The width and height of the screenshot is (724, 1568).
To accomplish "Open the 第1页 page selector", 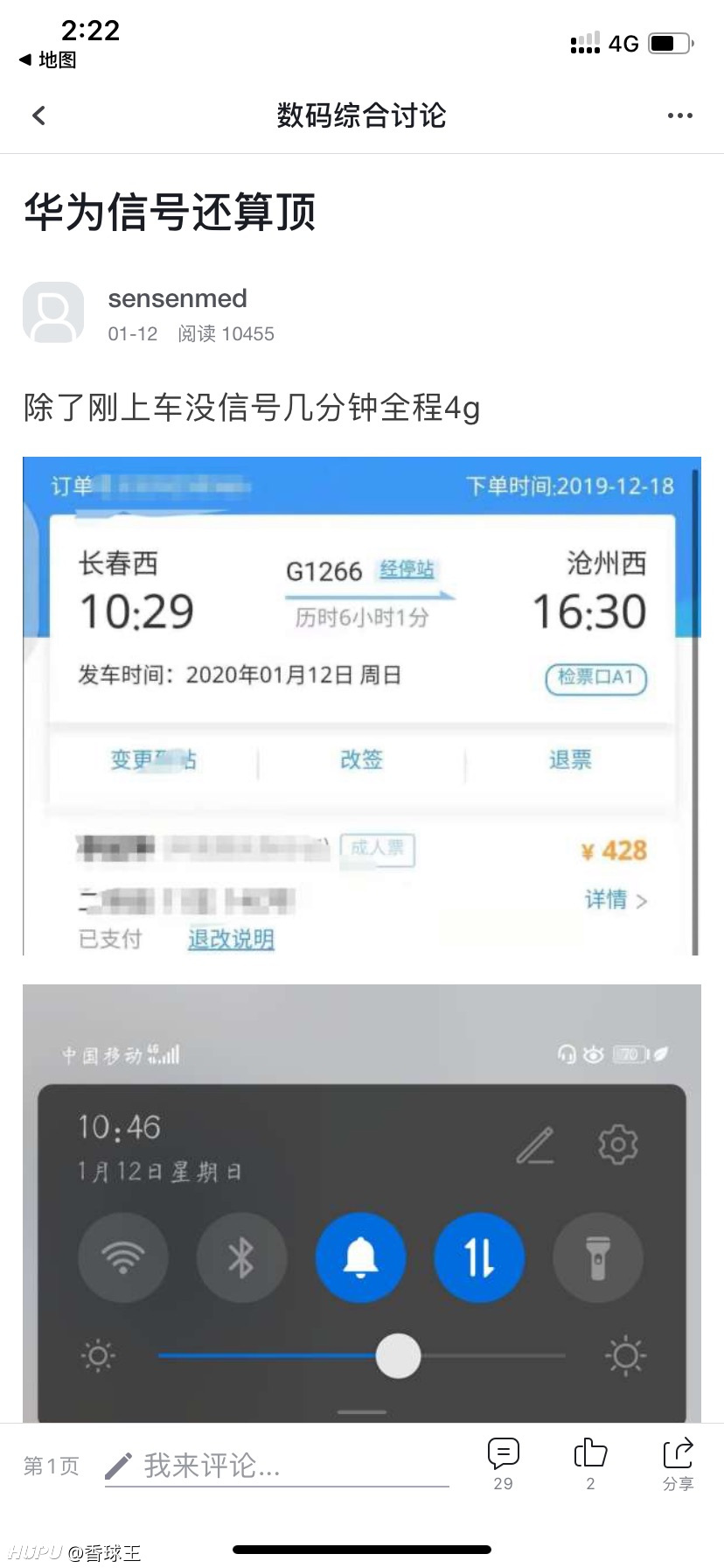I will tap(51, 1466).
